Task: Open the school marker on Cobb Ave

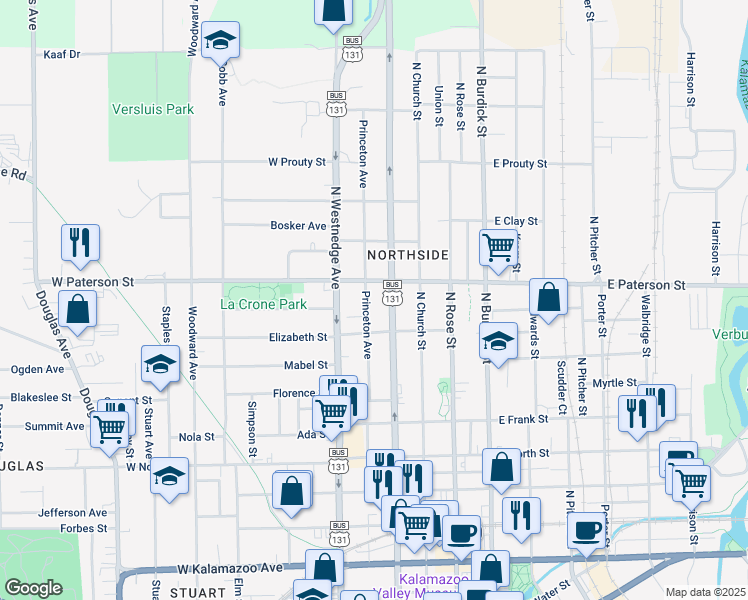Action: tap(220, 41)
